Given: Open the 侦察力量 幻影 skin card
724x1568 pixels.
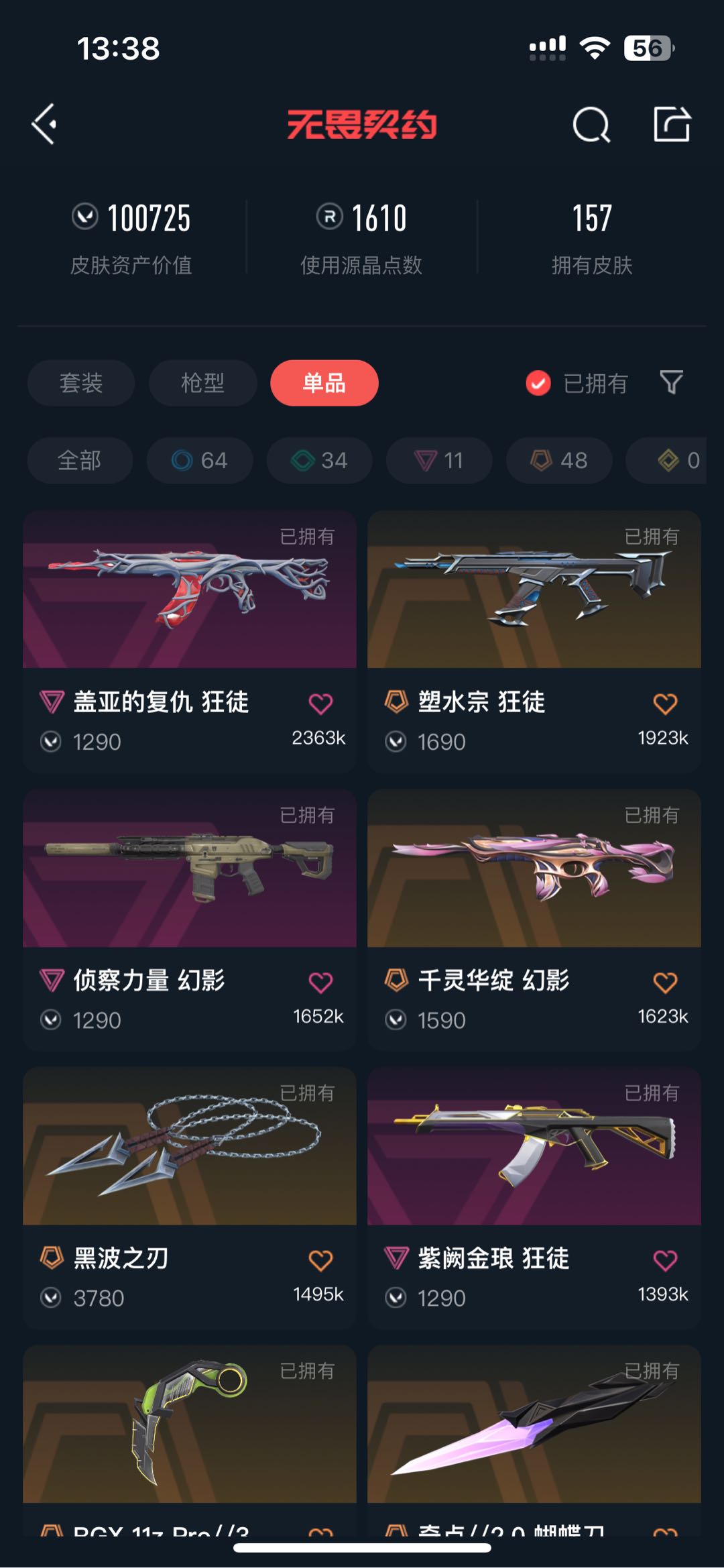Looking at the screenshot, I should 190,919.
